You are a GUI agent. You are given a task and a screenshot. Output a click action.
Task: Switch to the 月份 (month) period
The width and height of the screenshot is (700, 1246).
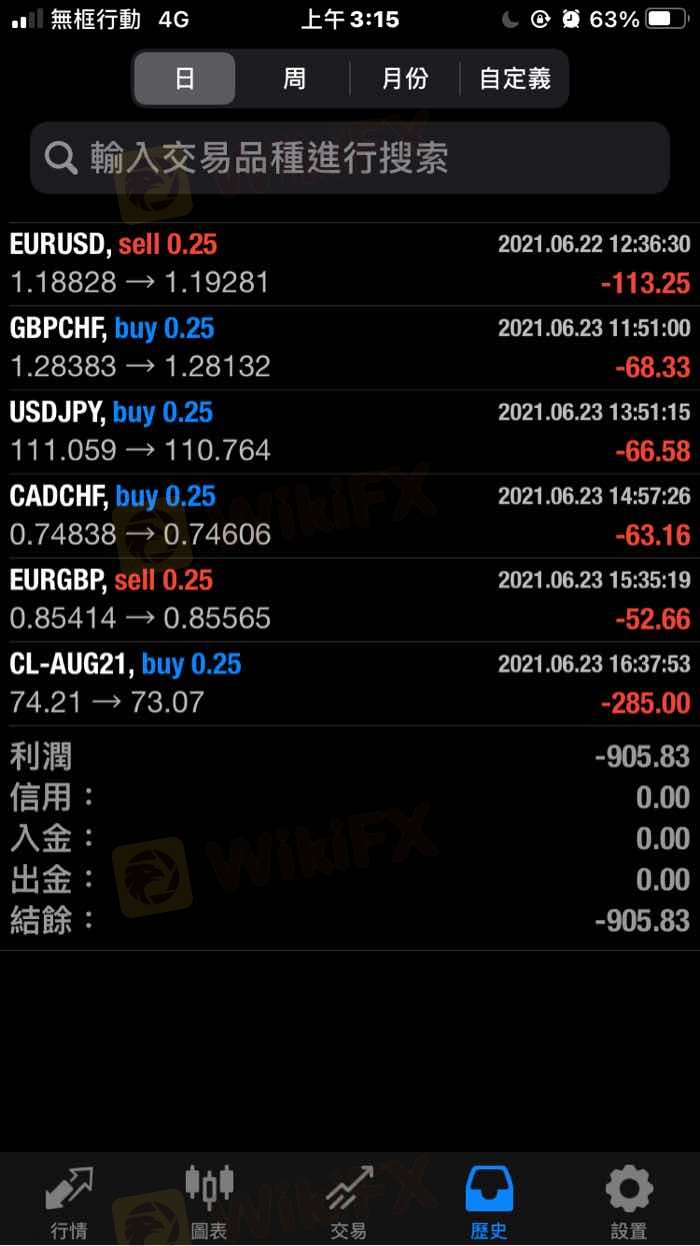pos(404,79)
